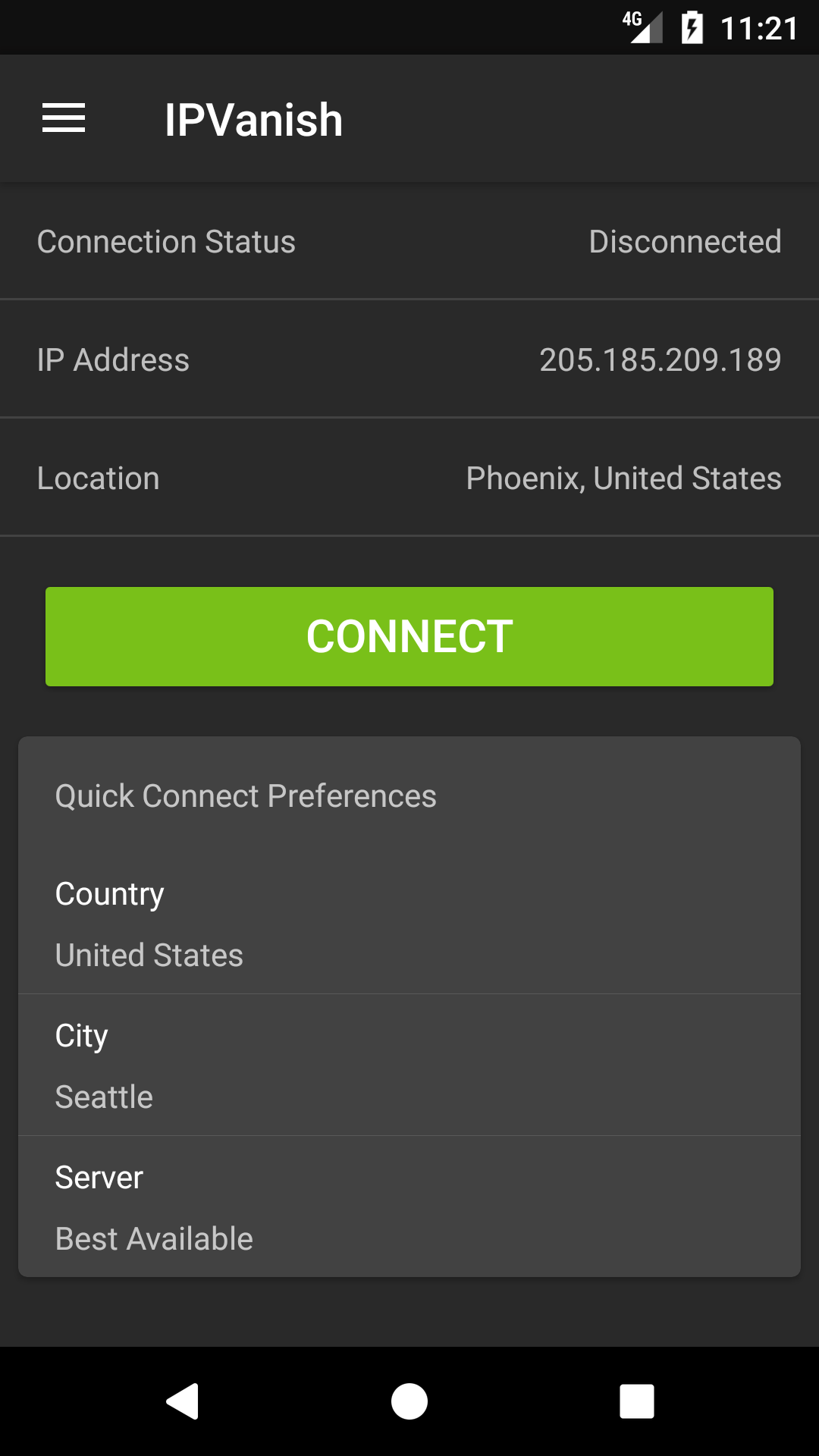Change the Country preference from United States
The image size is (819, 1456).
409,924
